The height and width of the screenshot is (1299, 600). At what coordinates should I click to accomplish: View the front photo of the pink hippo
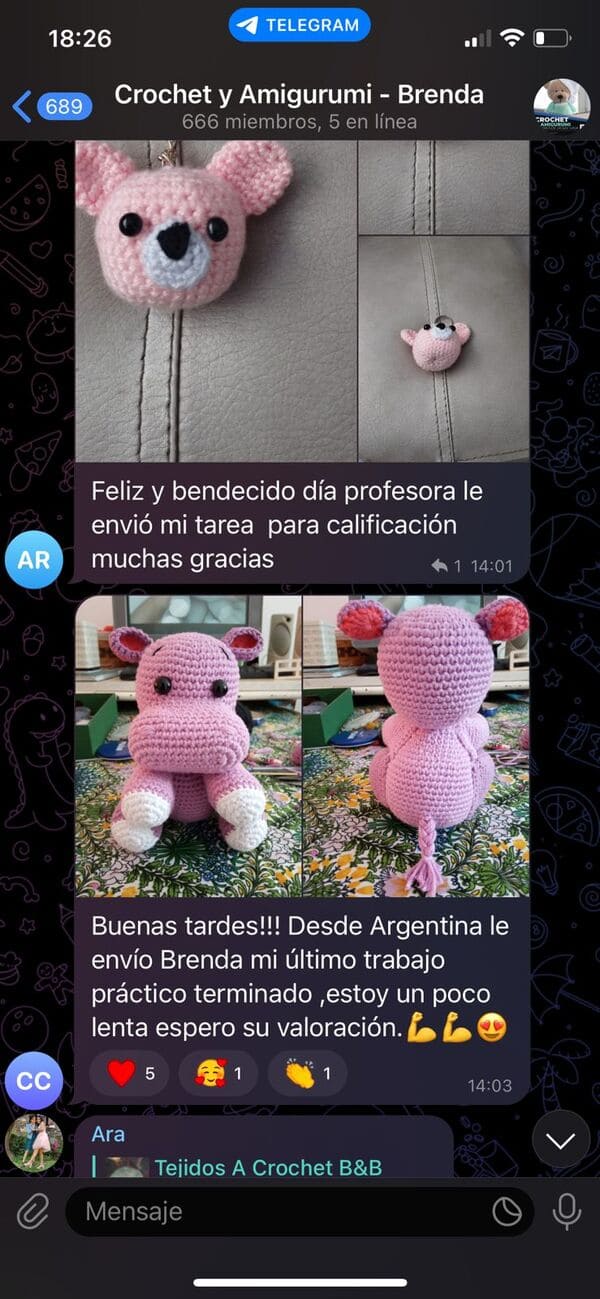click(x=187, y=745)
